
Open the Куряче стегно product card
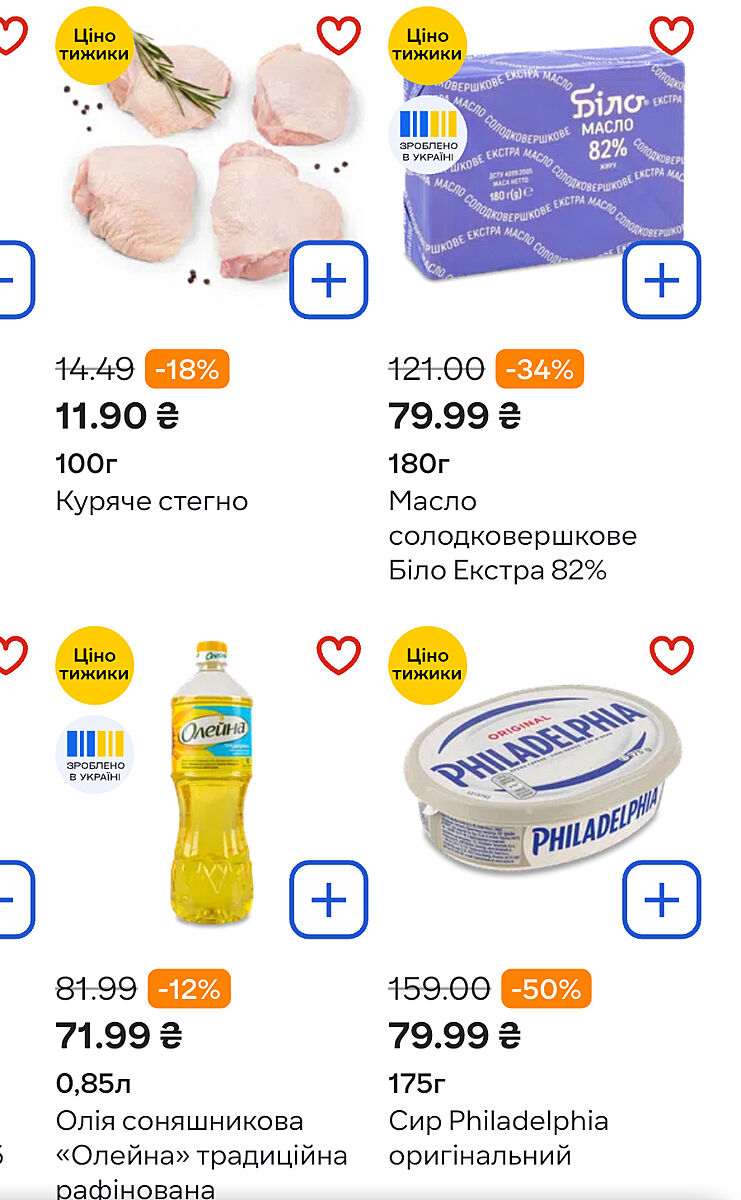pyautogui.click(x=152, y=500)
